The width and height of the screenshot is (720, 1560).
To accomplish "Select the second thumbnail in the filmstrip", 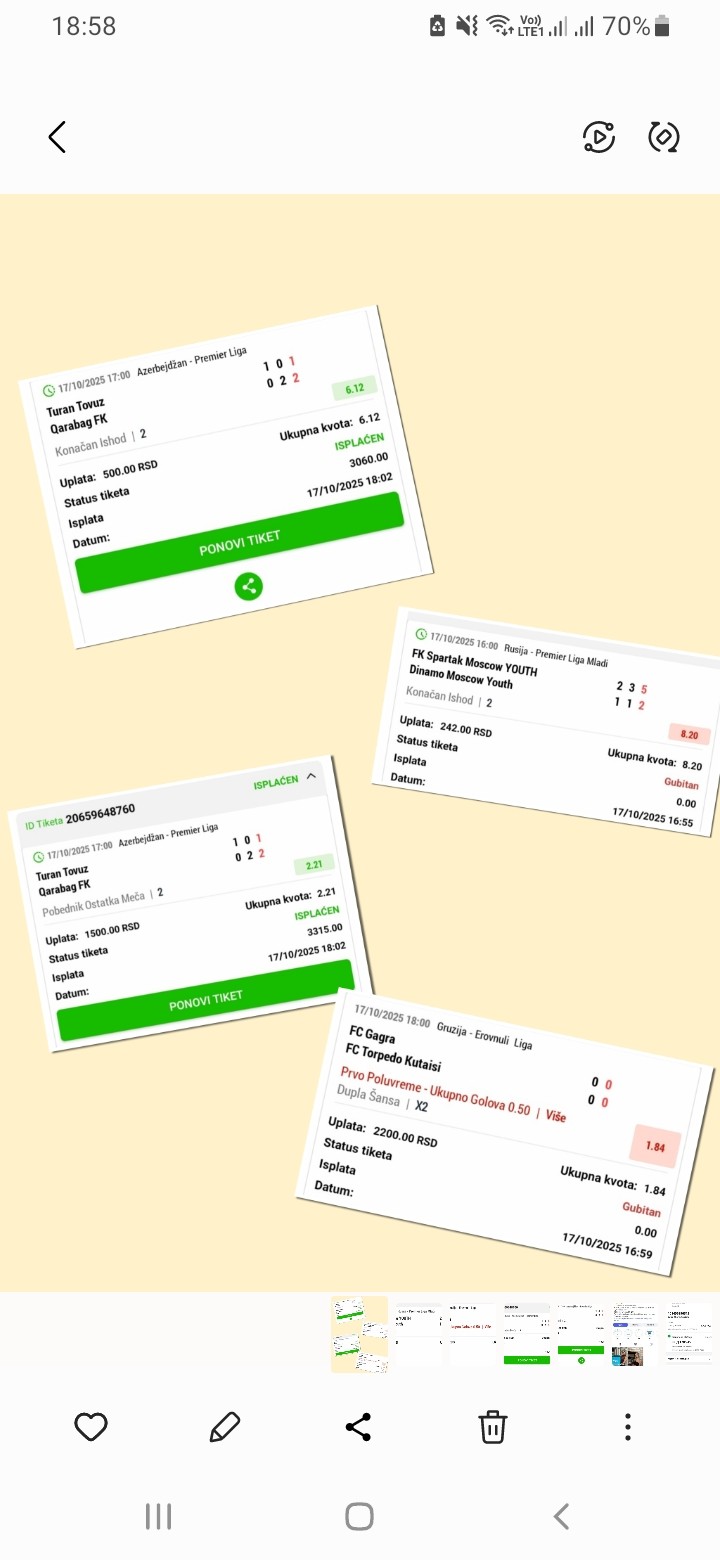I will pyautogui.click(x=417, y=1335).
